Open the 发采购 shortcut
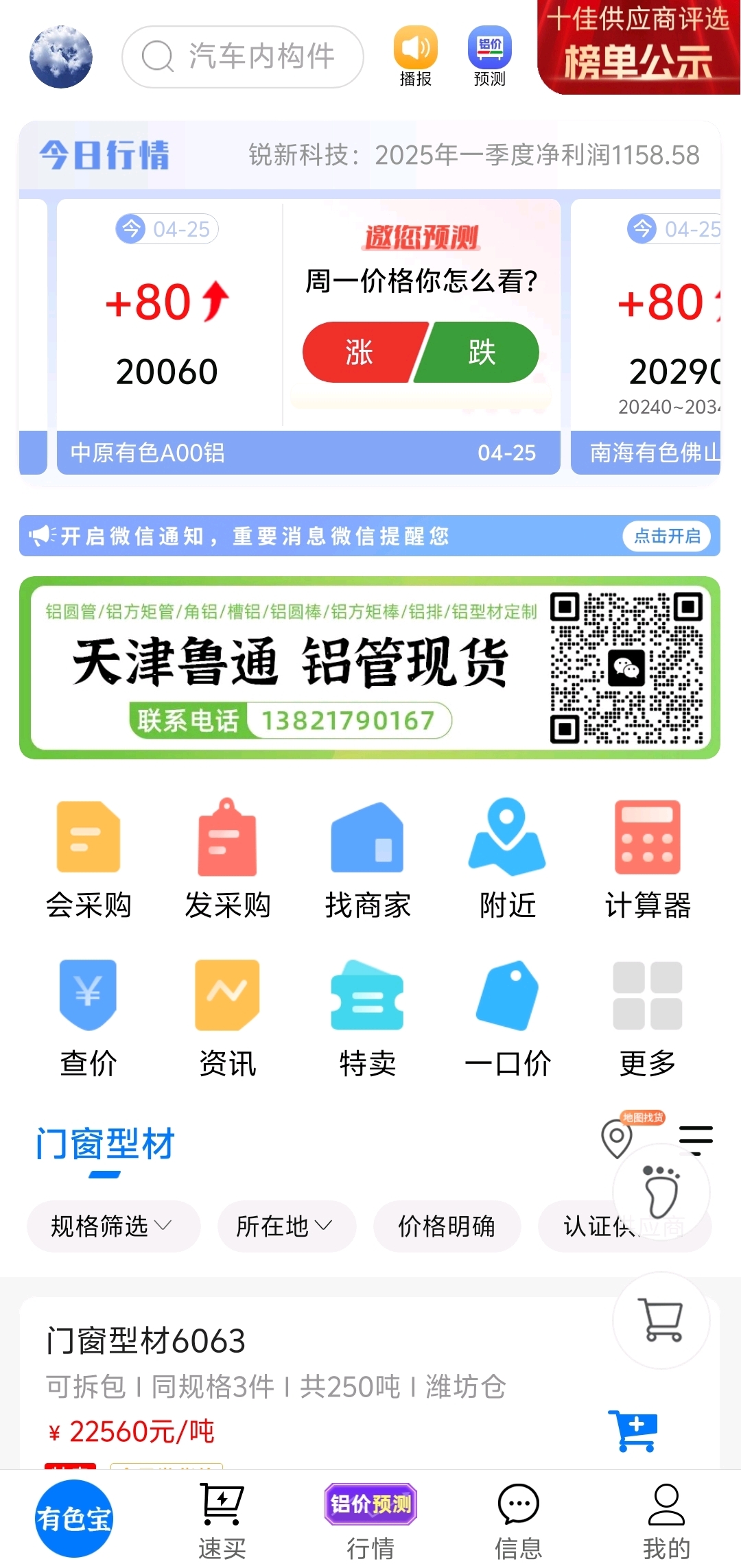This screenshot has width=741, height=1568. pyautogui.click(x=228, y=859)
